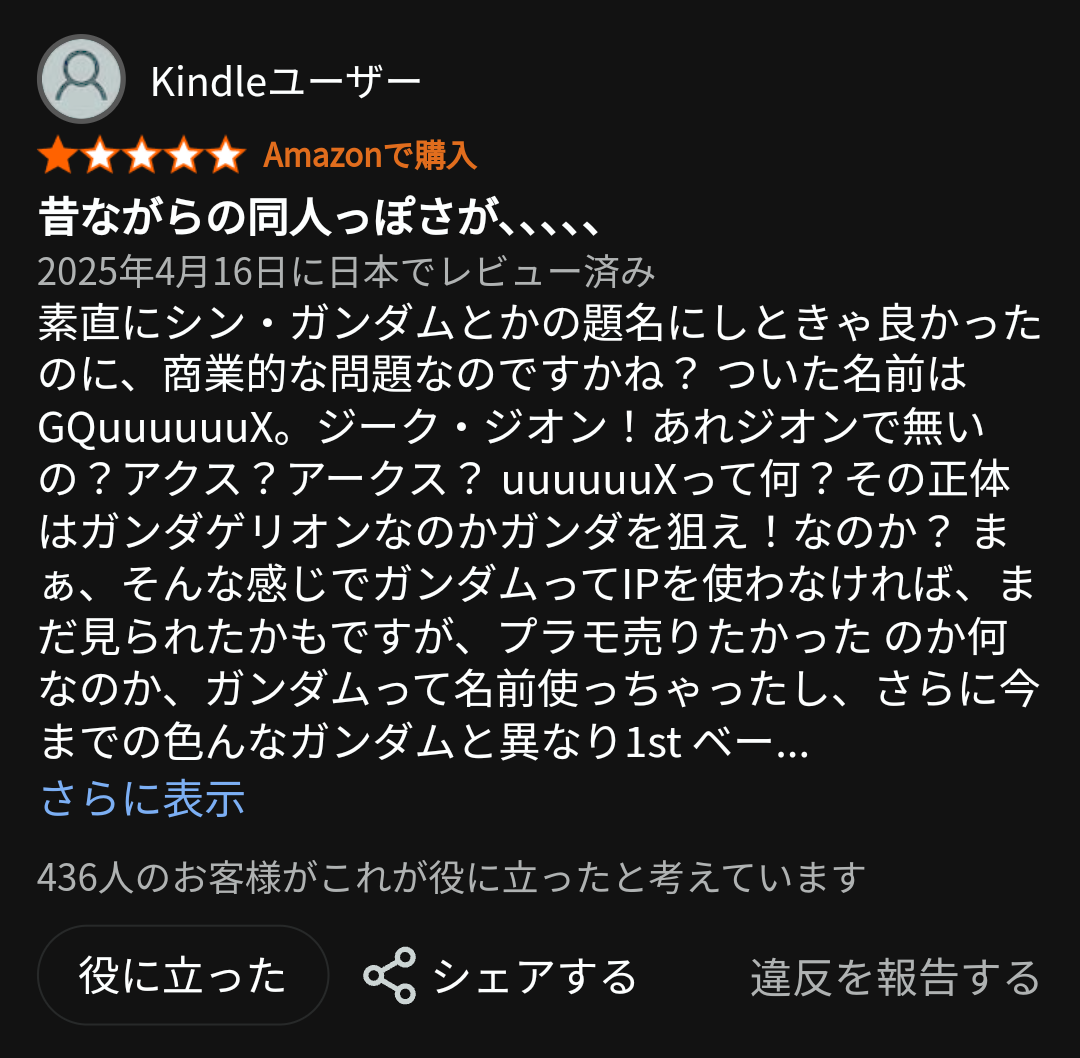Expand review with さらに表示
This screenshot has width=1080, height=1058.
click(143, 799)
